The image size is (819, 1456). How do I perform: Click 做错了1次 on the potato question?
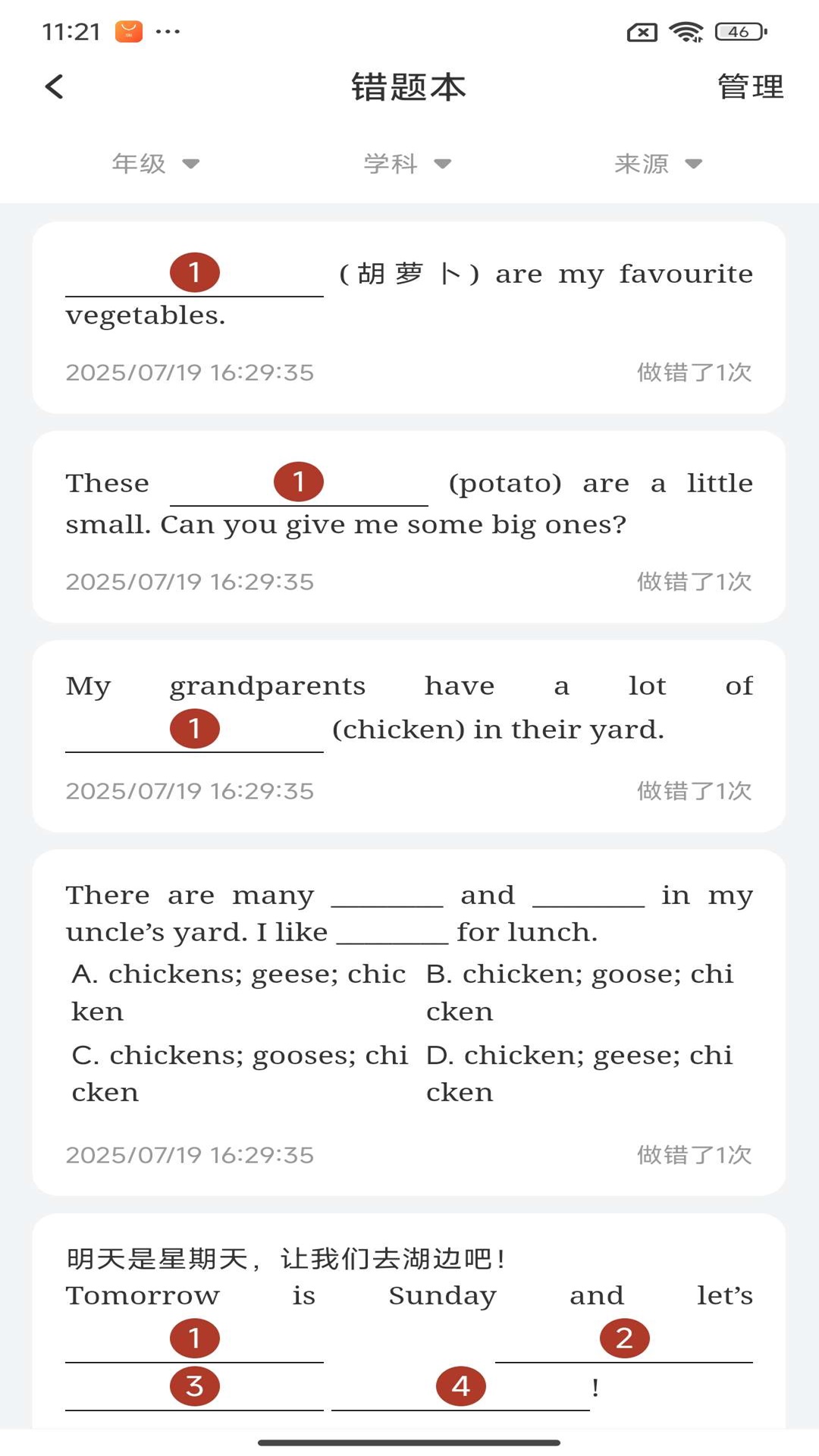pyautogui.click(x=694, y=582)
